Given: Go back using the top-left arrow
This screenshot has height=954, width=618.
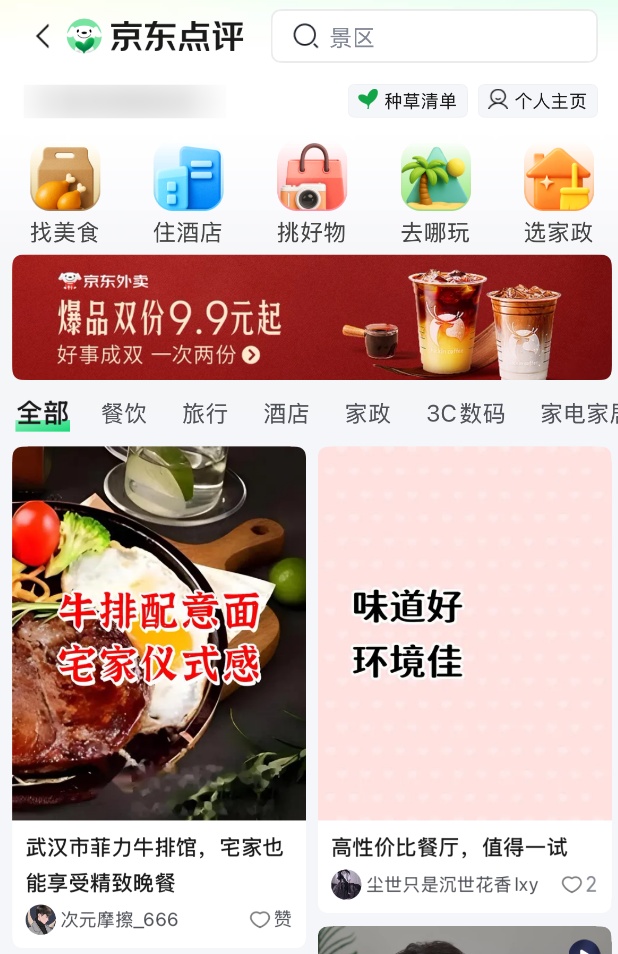Looking at the screenshot, I should pos(42,37).
